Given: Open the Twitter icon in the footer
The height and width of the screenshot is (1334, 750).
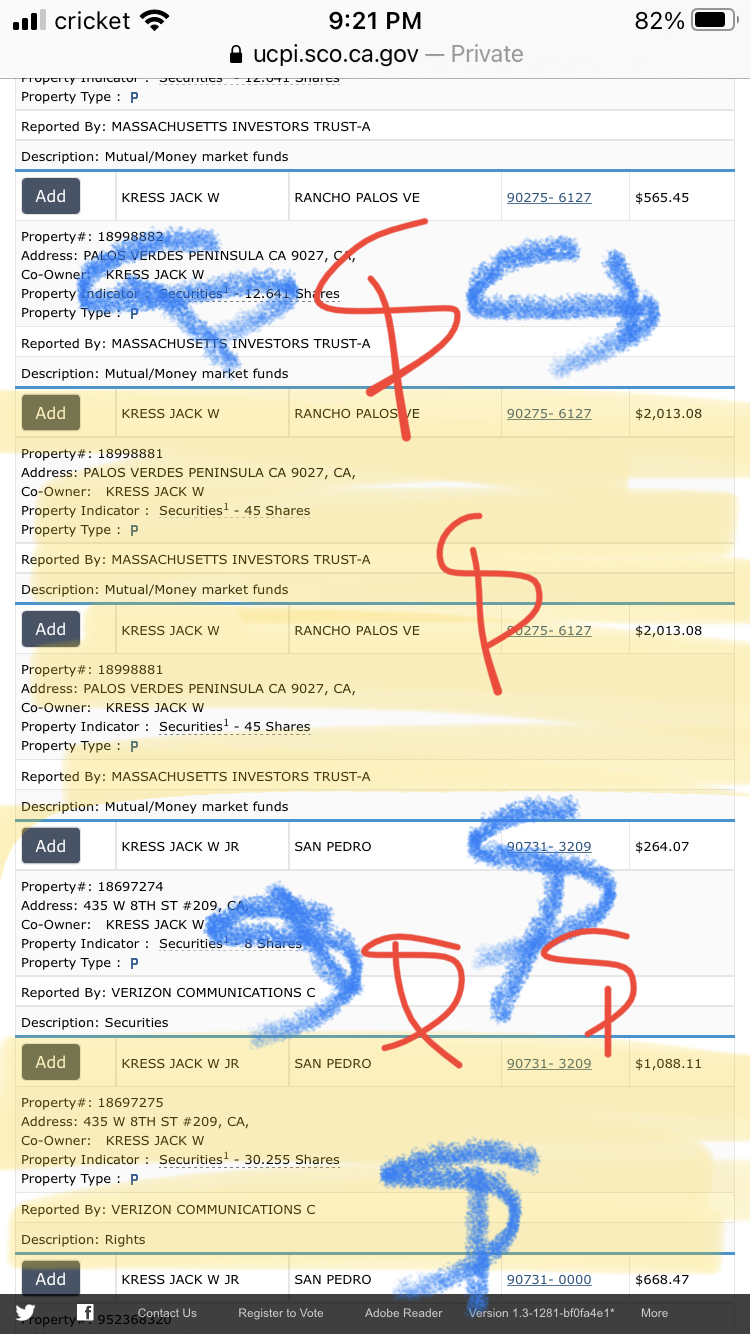Looking at the screenshot, I should [x=25, y=1313].
